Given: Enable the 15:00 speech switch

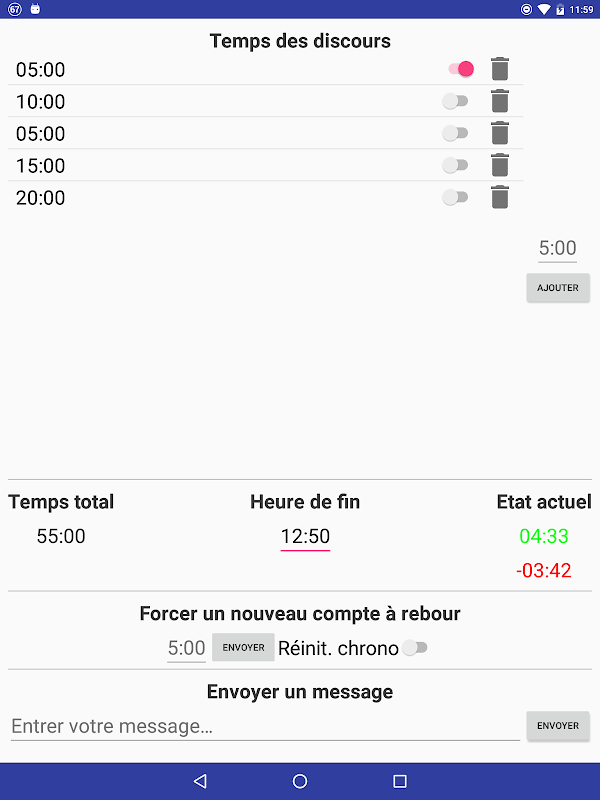Looking at the screenshot, I should click(x=455, y=165).
